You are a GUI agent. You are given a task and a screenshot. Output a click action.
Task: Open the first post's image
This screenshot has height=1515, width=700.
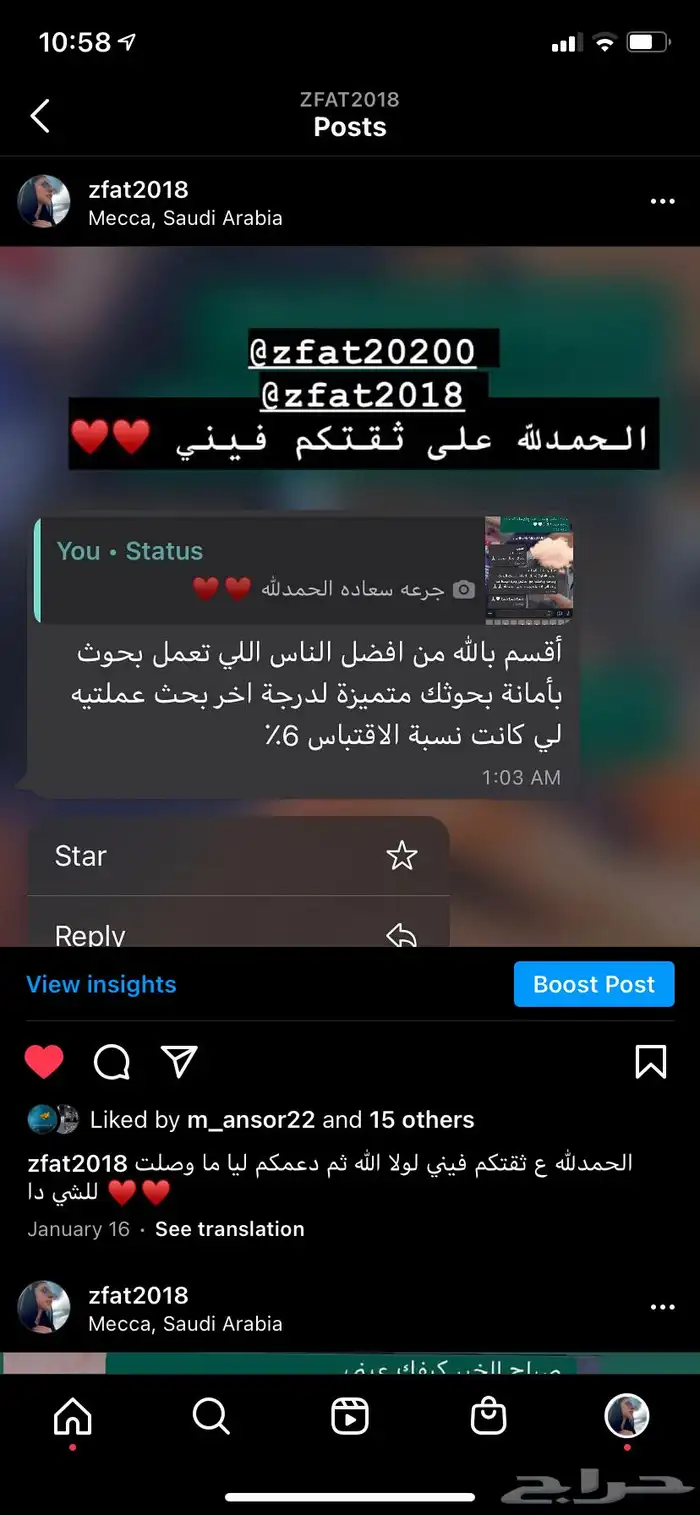point(350,596)
